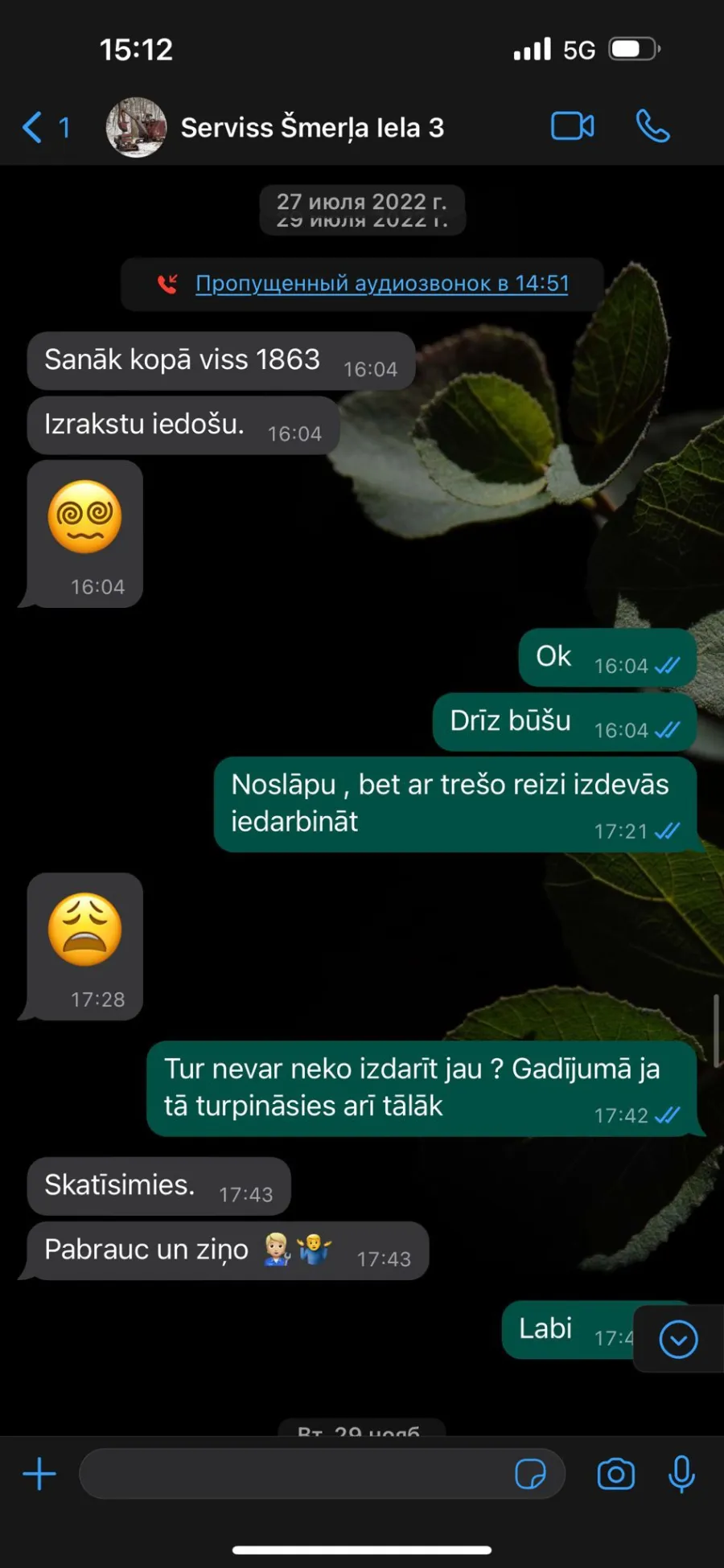
Task: Record a voice message
Action: (681, 1474)
